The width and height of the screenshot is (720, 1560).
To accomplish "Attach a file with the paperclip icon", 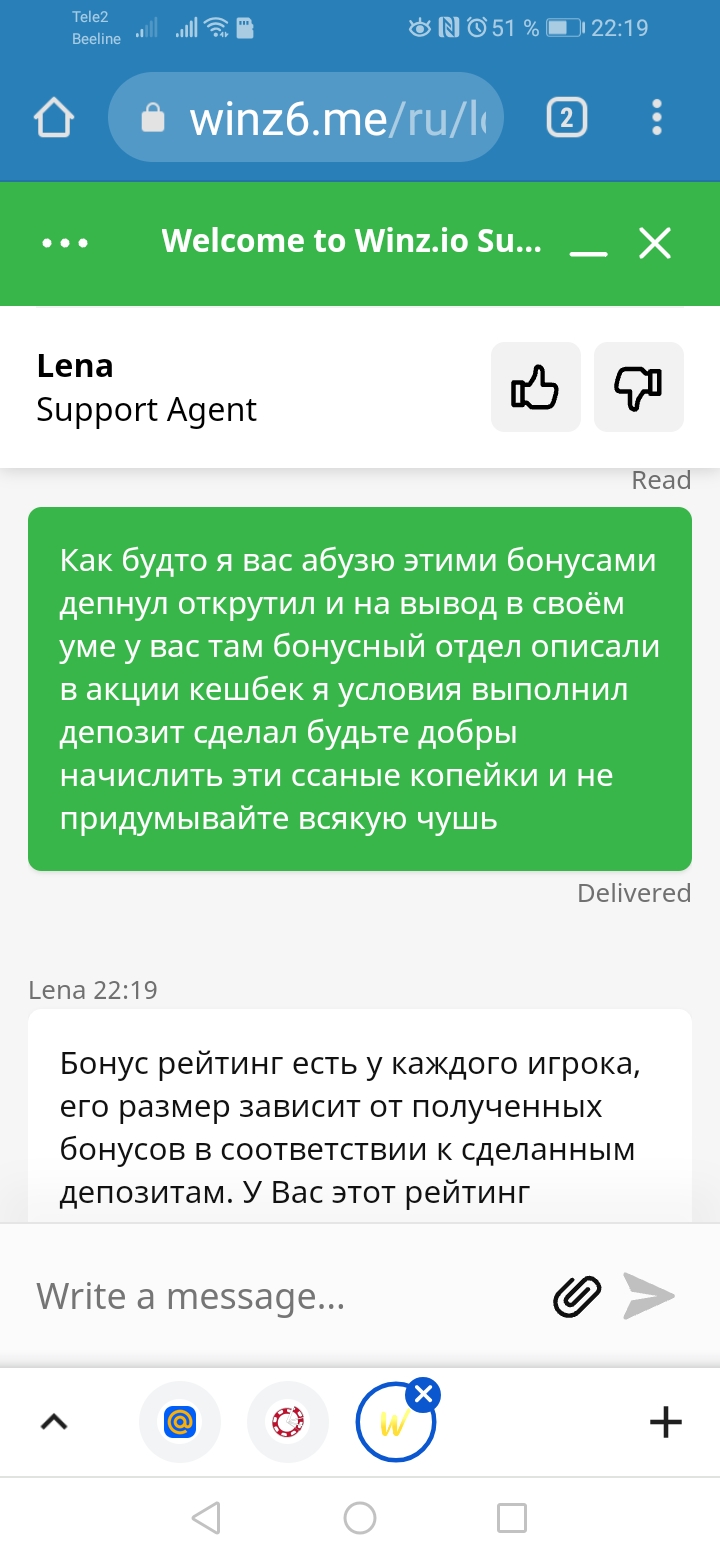I will (577, 1296).
